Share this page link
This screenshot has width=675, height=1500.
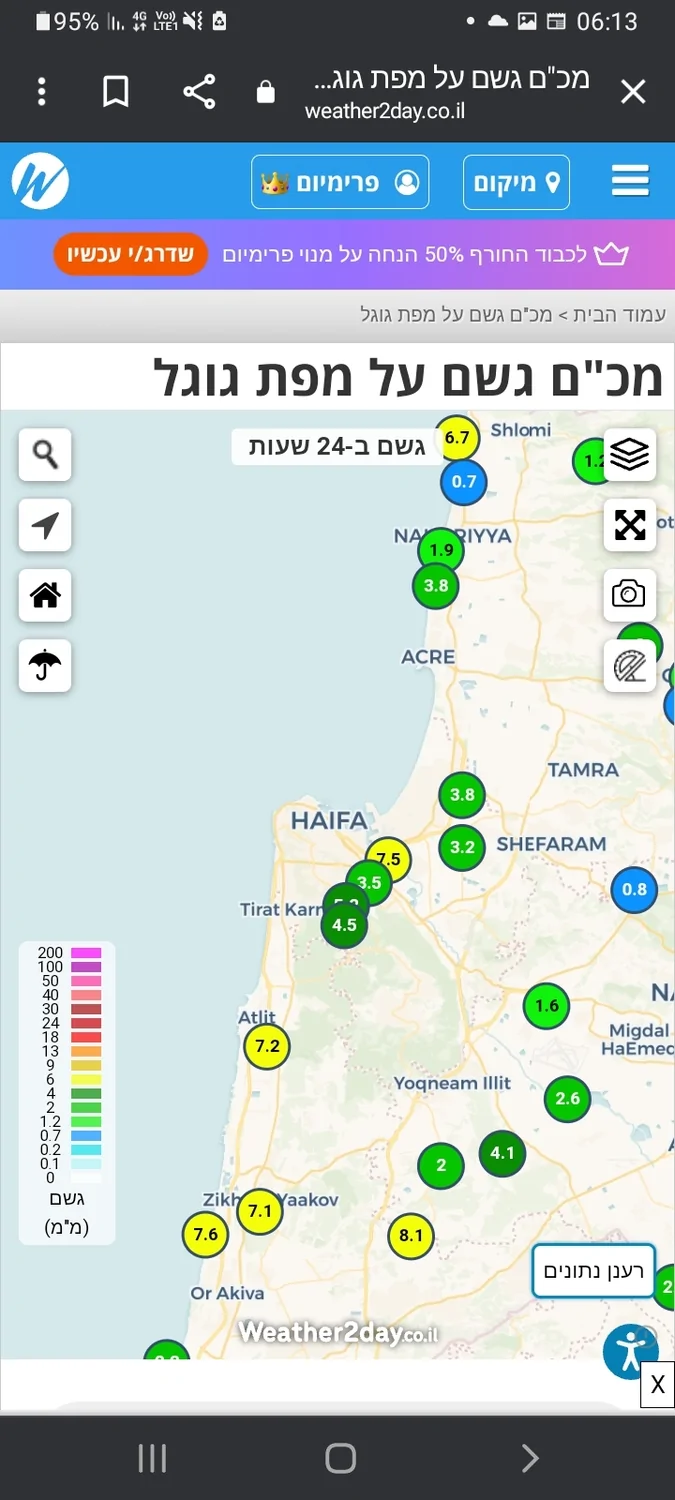(199, 92)
